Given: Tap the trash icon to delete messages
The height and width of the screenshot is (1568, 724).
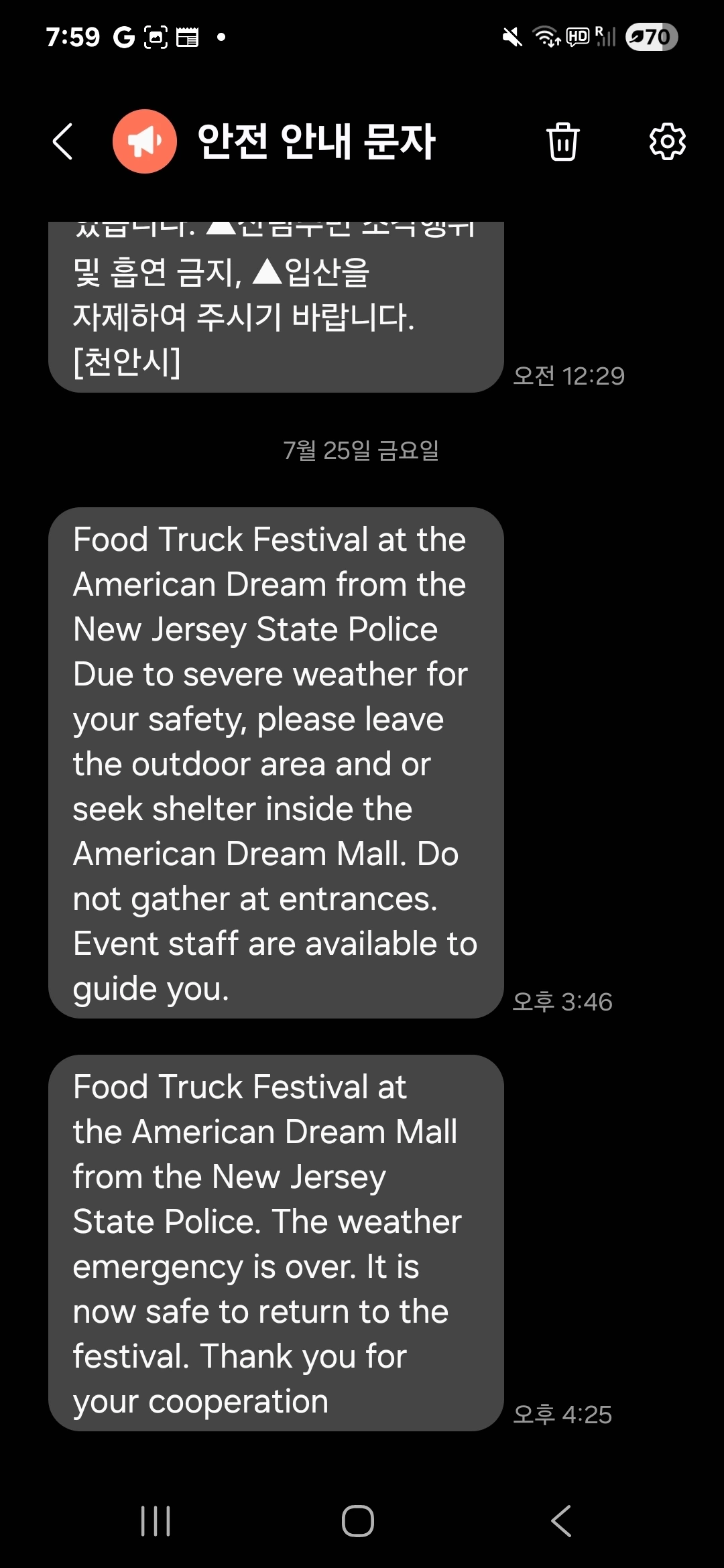Looking at the screenshot, I should pyautogui.click(x=562, y=141).
